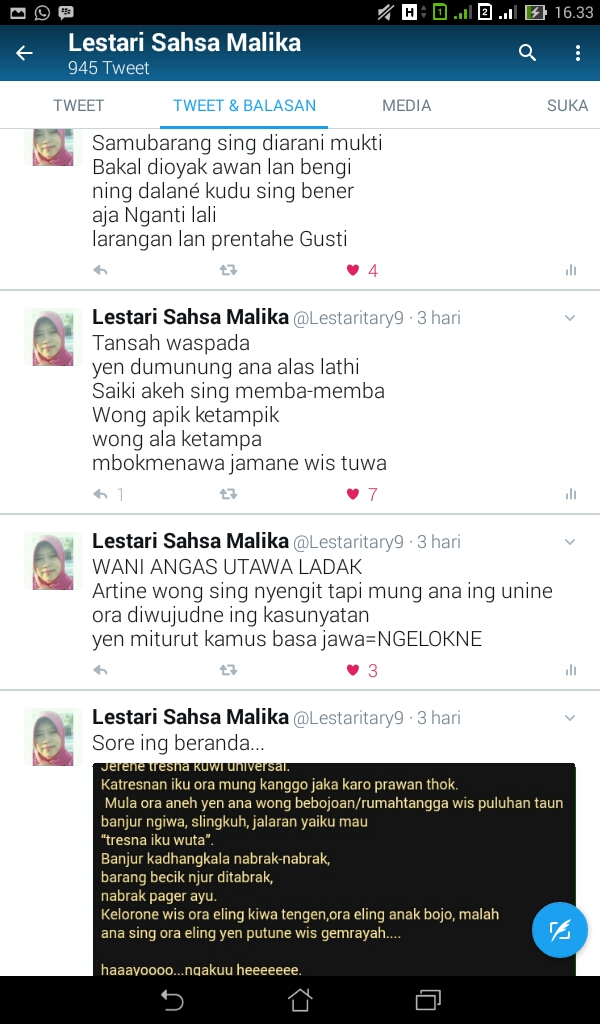Expand options for 'Sore ing beranda...' tweet

point(570,718)
